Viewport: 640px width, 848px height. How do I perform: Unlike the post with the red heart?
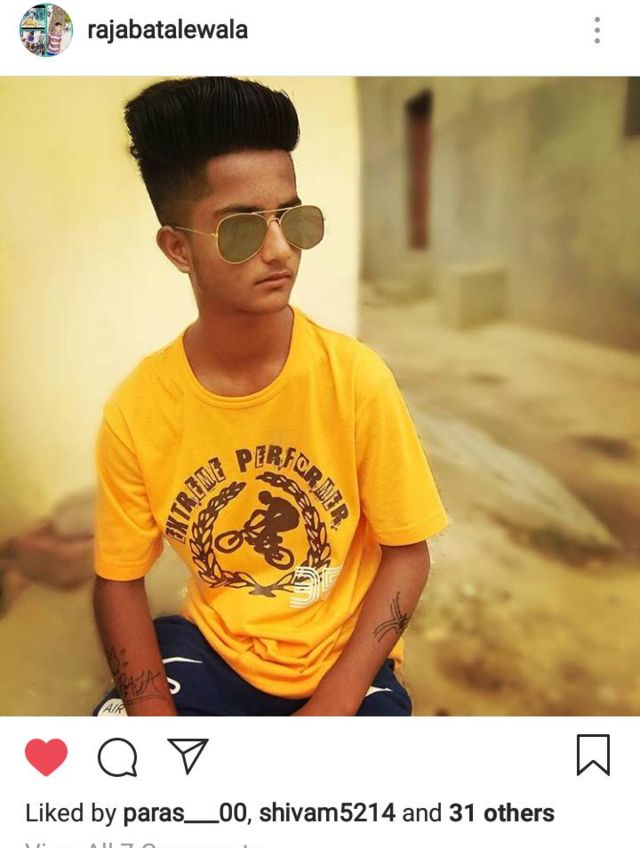point(47,757)
